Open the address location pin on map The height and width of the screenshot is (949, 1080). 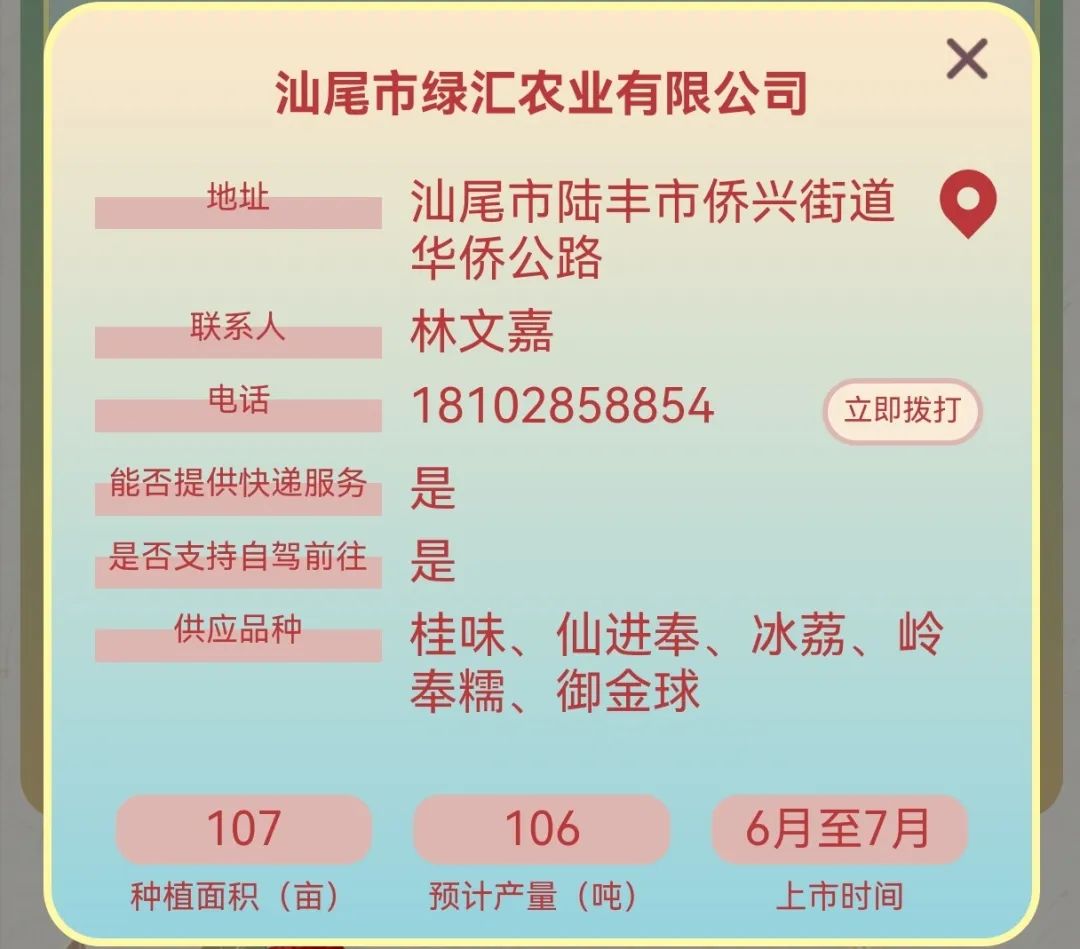pos(967,202)
